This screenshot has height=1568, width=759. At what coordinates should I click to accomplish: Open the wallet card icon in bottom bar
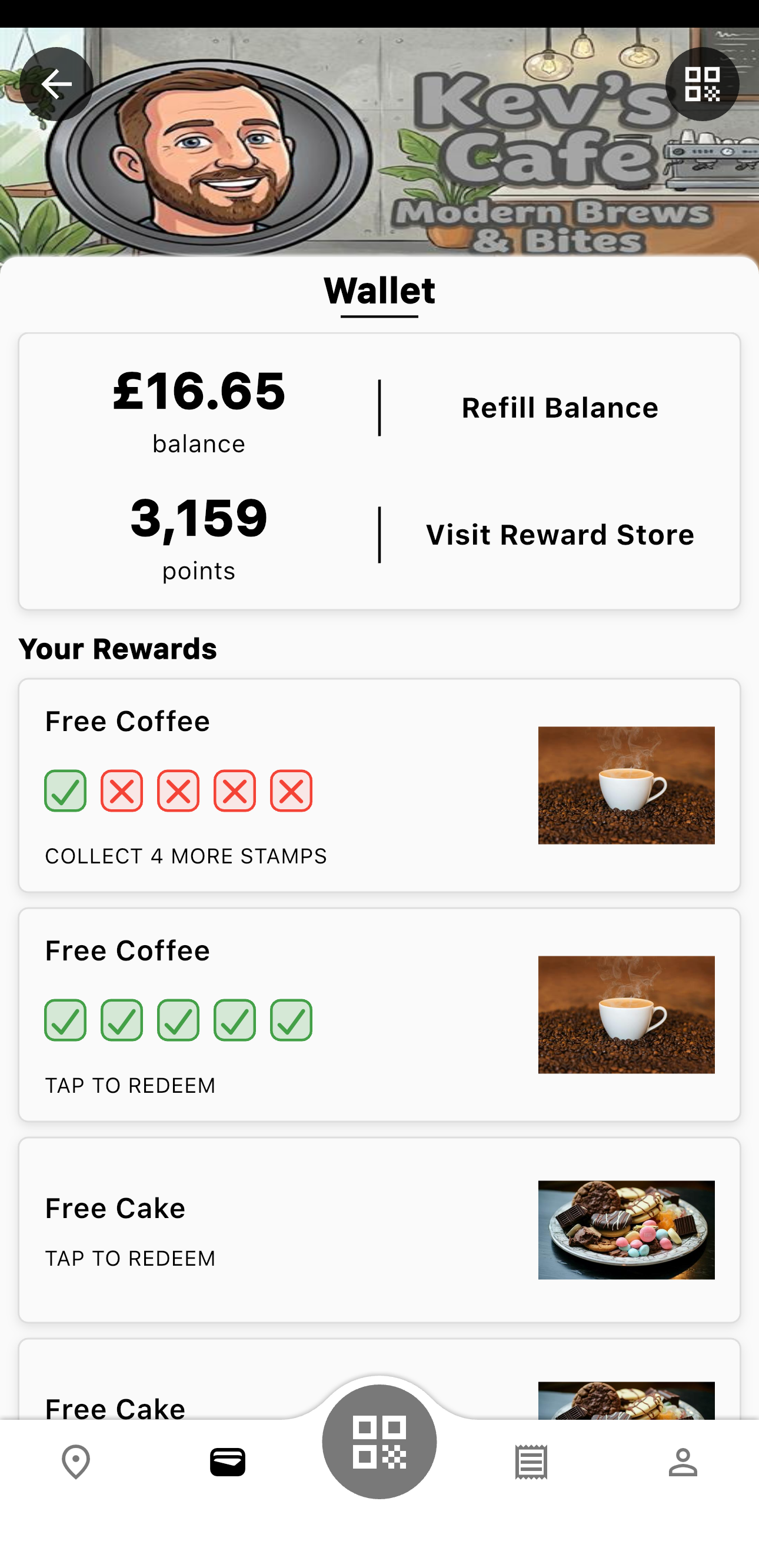click(227, 1464)
